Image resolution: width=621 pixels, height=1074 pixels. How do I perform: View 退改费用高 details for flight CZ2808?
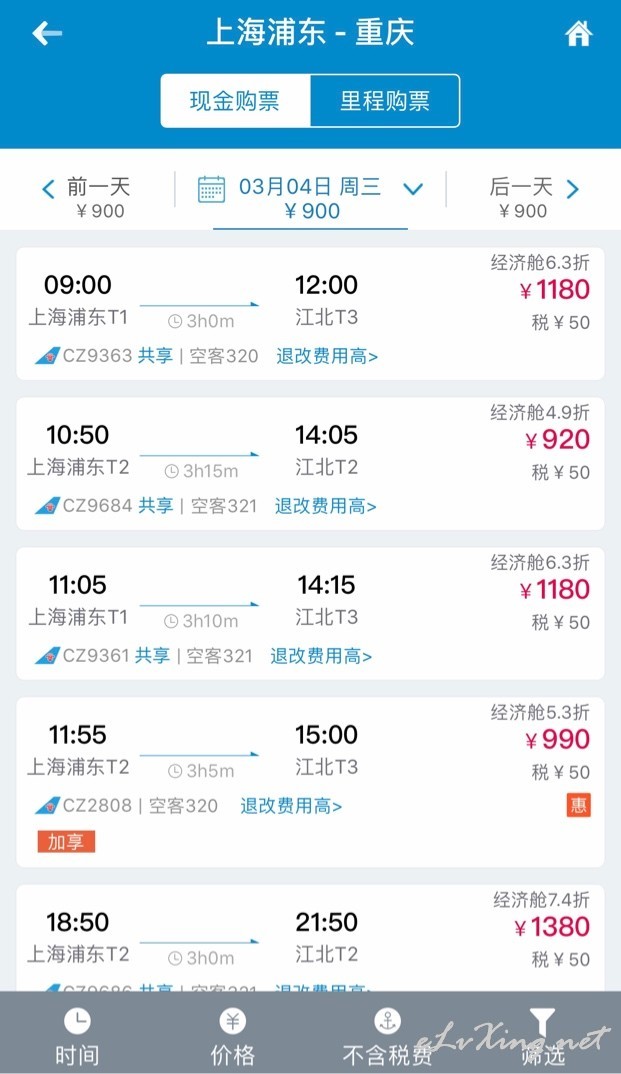pos(291,806)
